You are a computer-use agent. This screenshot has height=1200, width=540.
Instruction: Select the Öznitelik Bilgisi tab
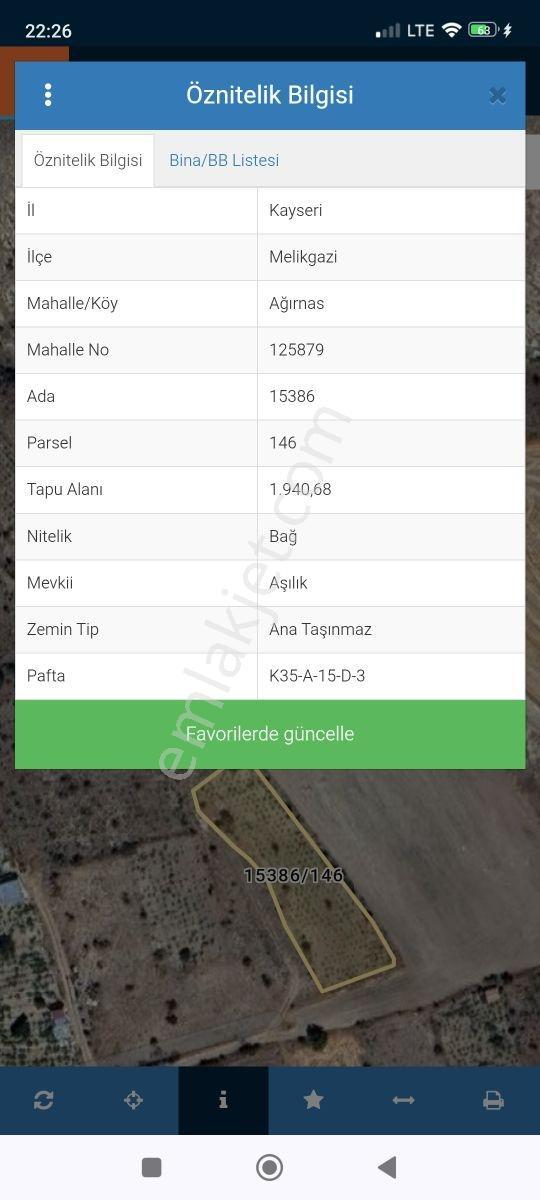(88, 160)
